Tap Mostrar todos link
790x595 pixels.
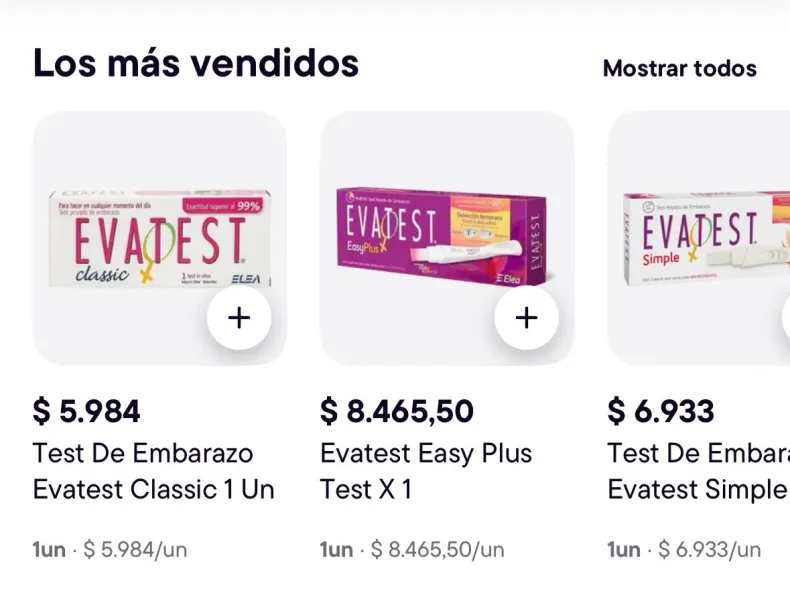click(679, 69)
